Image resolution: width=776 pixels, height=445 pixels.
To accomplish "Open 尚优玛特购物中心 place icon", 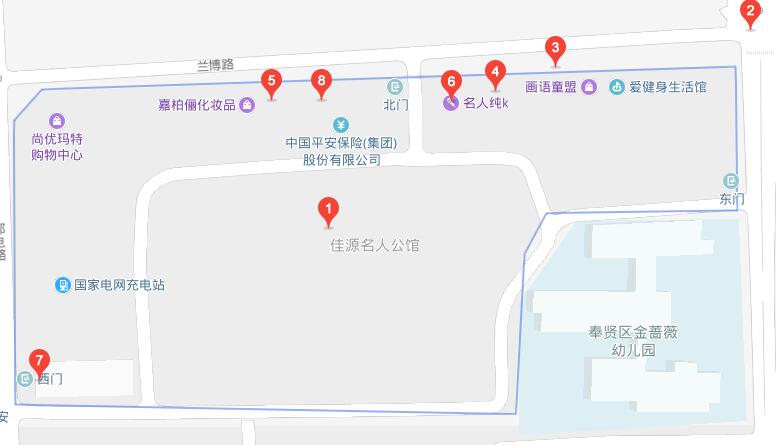I will pos(56,120).
